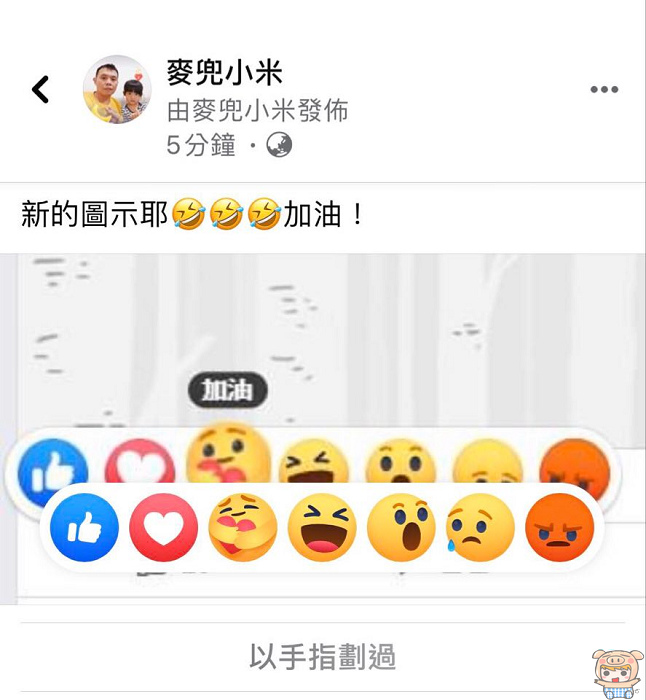React with the Angry face
The width and height of the screenshot is (646, 700).
coord(559,528)
